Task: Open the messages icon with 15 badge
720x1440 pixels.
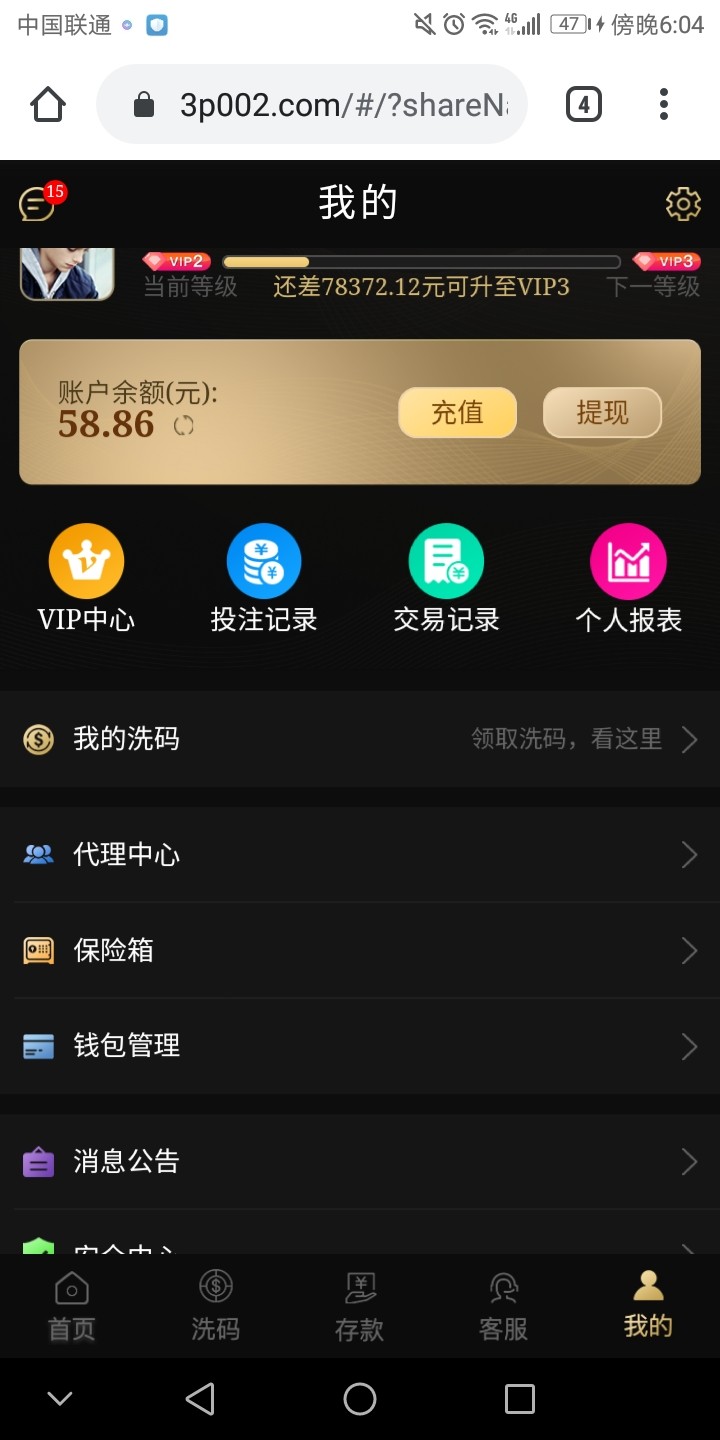Action: point(38,204)
